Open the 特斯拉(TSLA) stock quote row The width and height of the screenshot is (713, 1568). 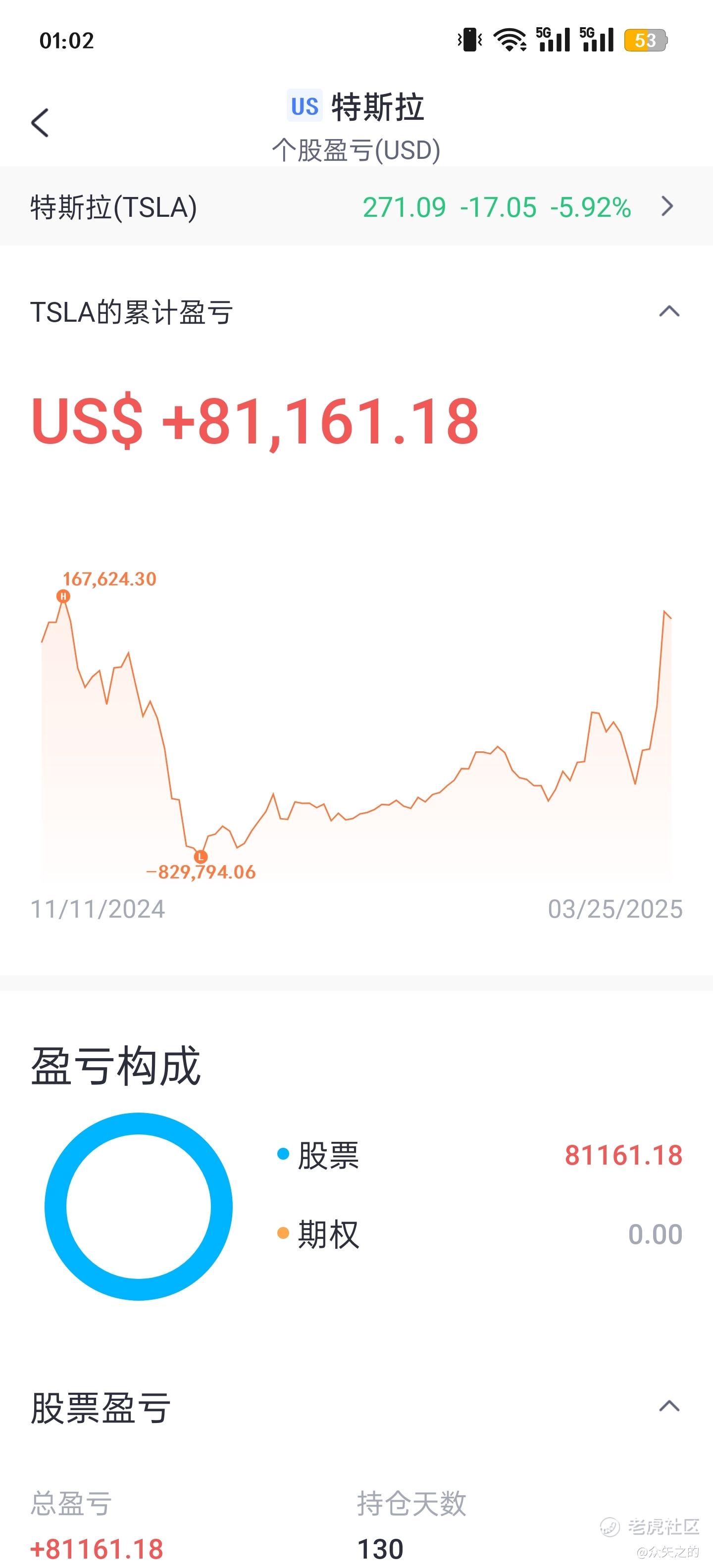pos(356,207)
